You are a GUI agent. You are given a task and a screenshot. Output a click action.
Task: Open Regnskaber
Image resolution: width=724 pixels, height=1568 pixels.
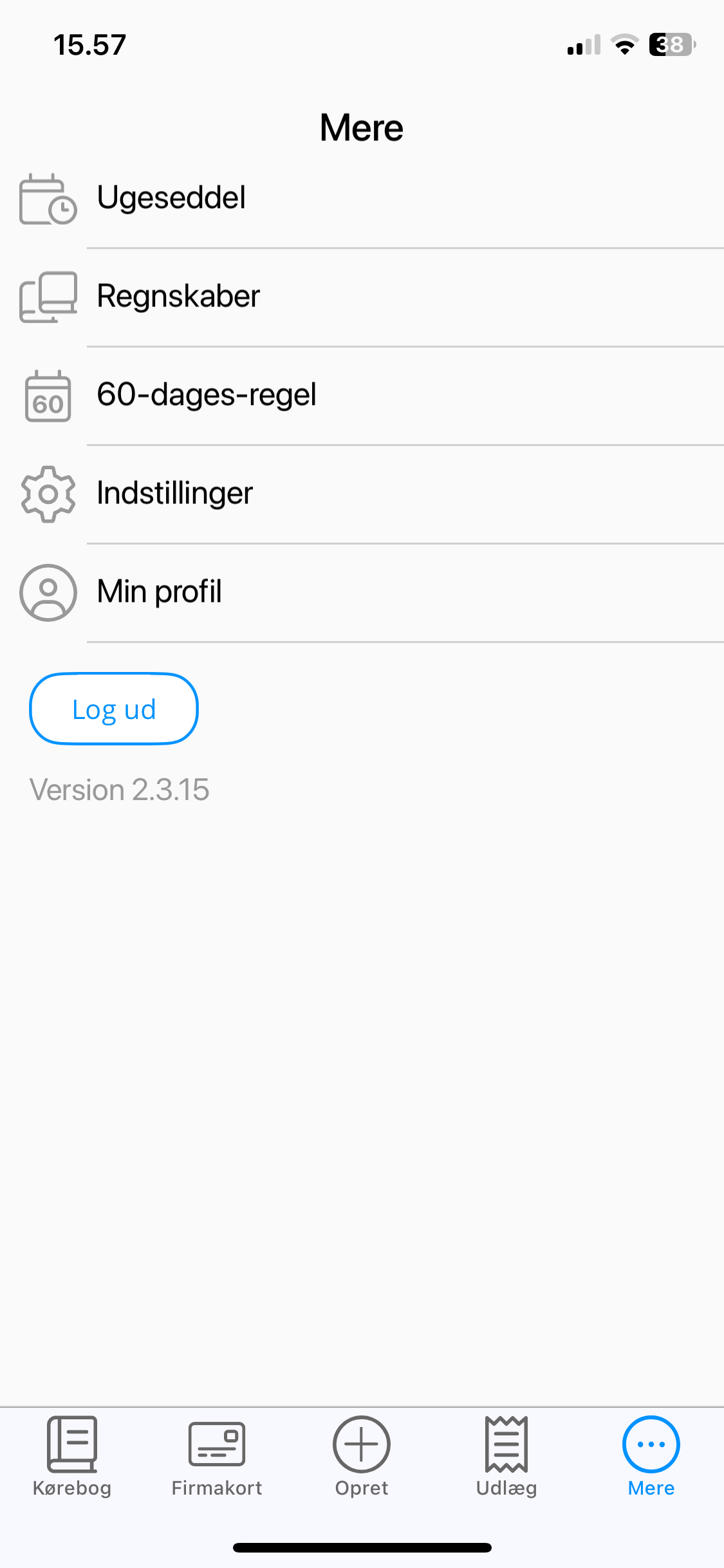click(x=362, y=297)
